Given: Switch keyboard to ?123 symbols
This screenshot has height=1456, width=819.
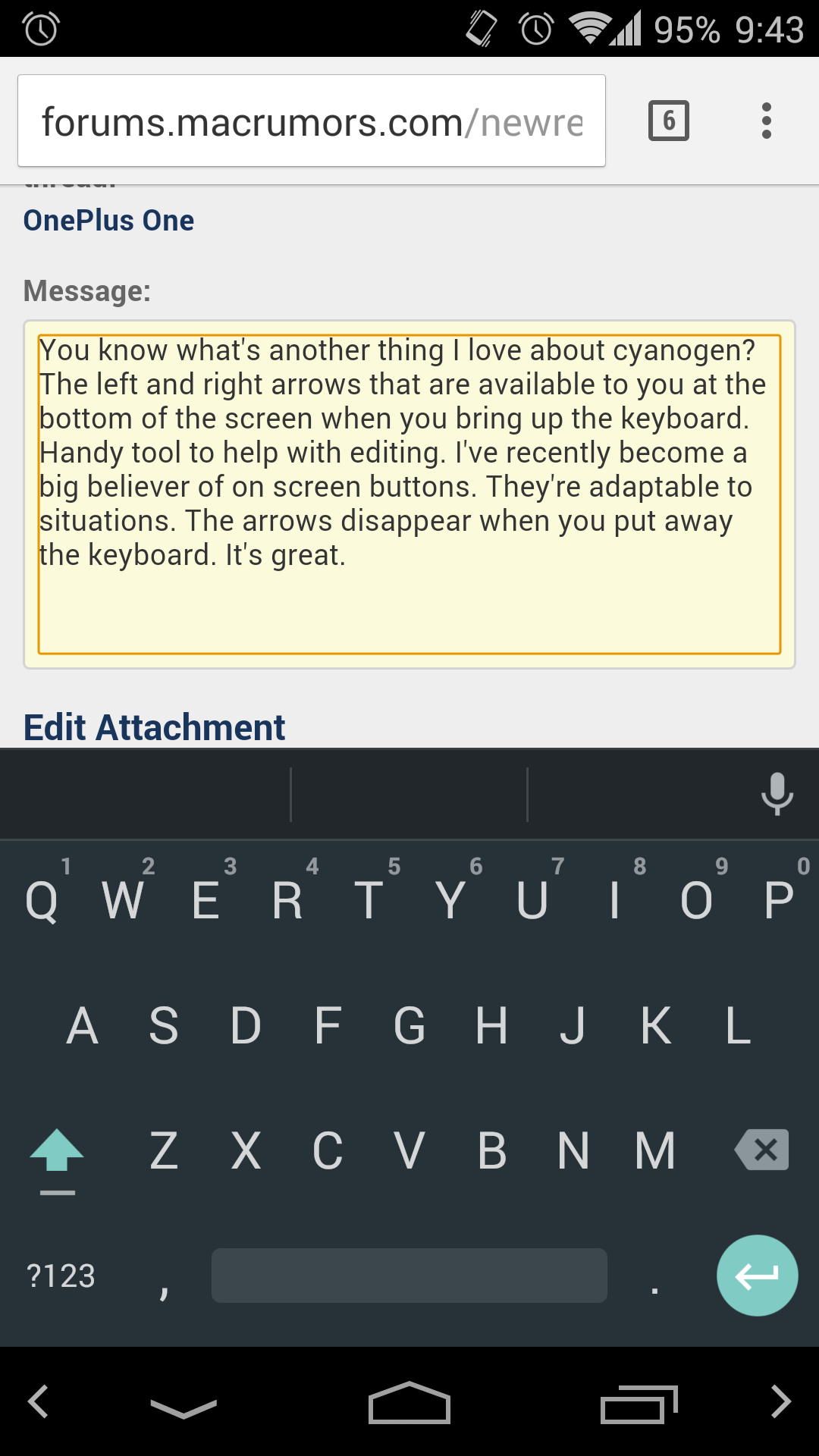Looking at the screenshot, I should (x=61, y=1276).
